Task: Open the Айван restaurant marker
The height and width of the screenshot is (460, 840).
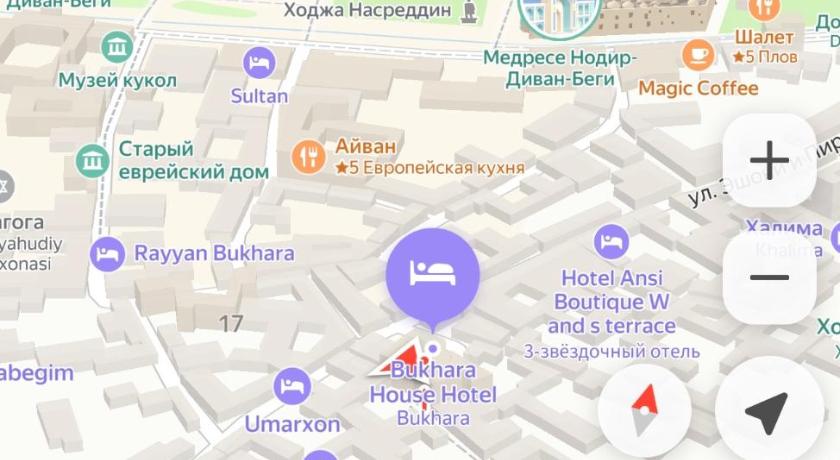Action: (x=308, y=155)
